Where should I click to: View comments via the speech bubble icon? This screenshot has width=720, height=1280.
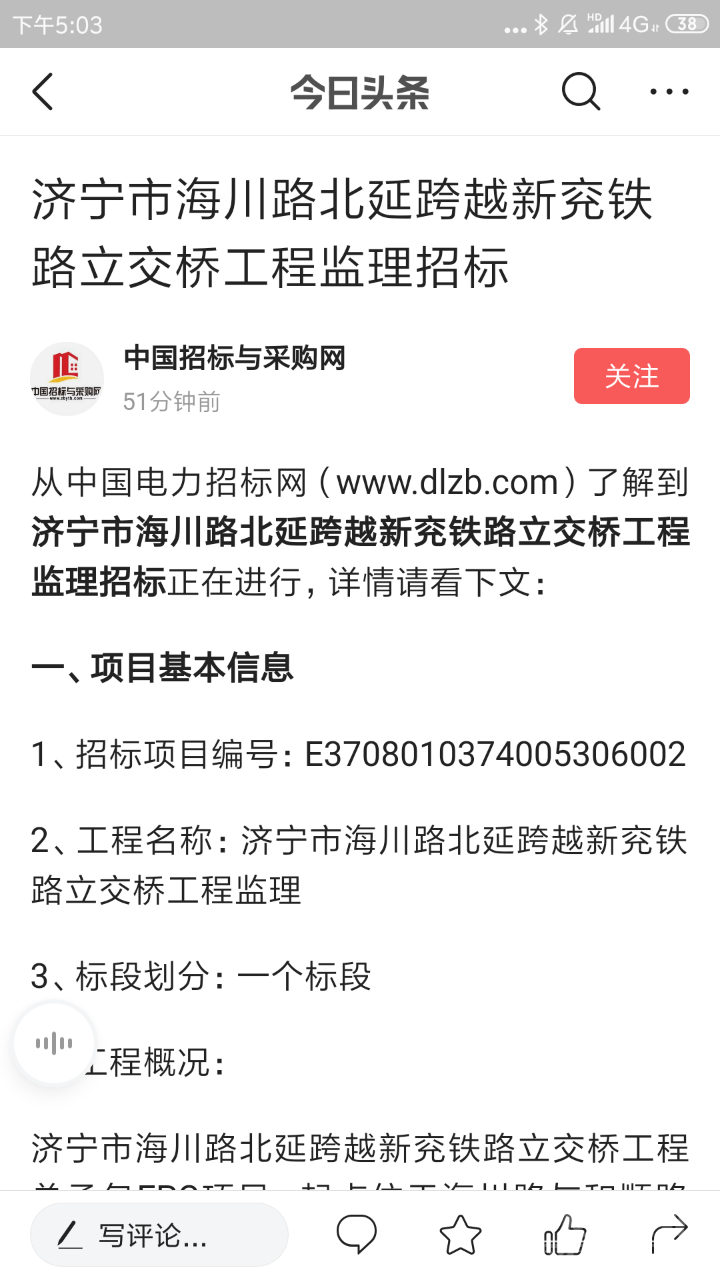356,1235
